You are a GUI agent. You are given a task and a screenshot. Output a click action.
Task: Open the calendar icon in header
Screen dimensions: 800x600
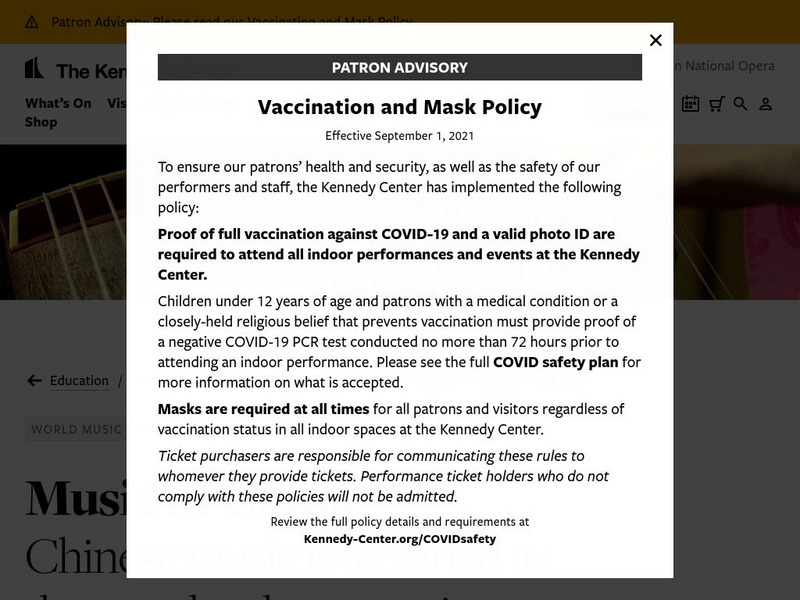coord(690,103)
